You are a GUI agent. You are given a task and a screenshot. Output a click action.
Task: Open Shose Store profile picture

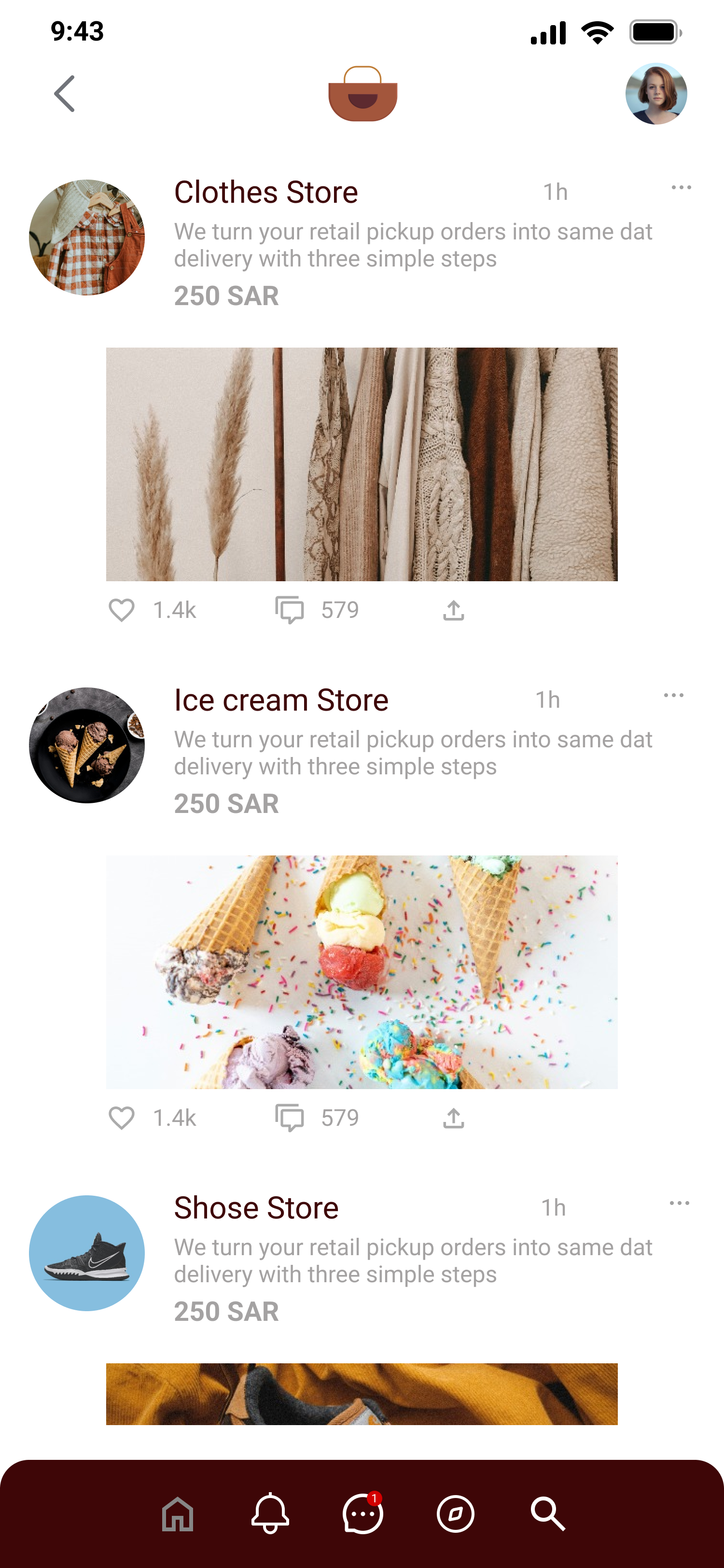click(86, 1253)
